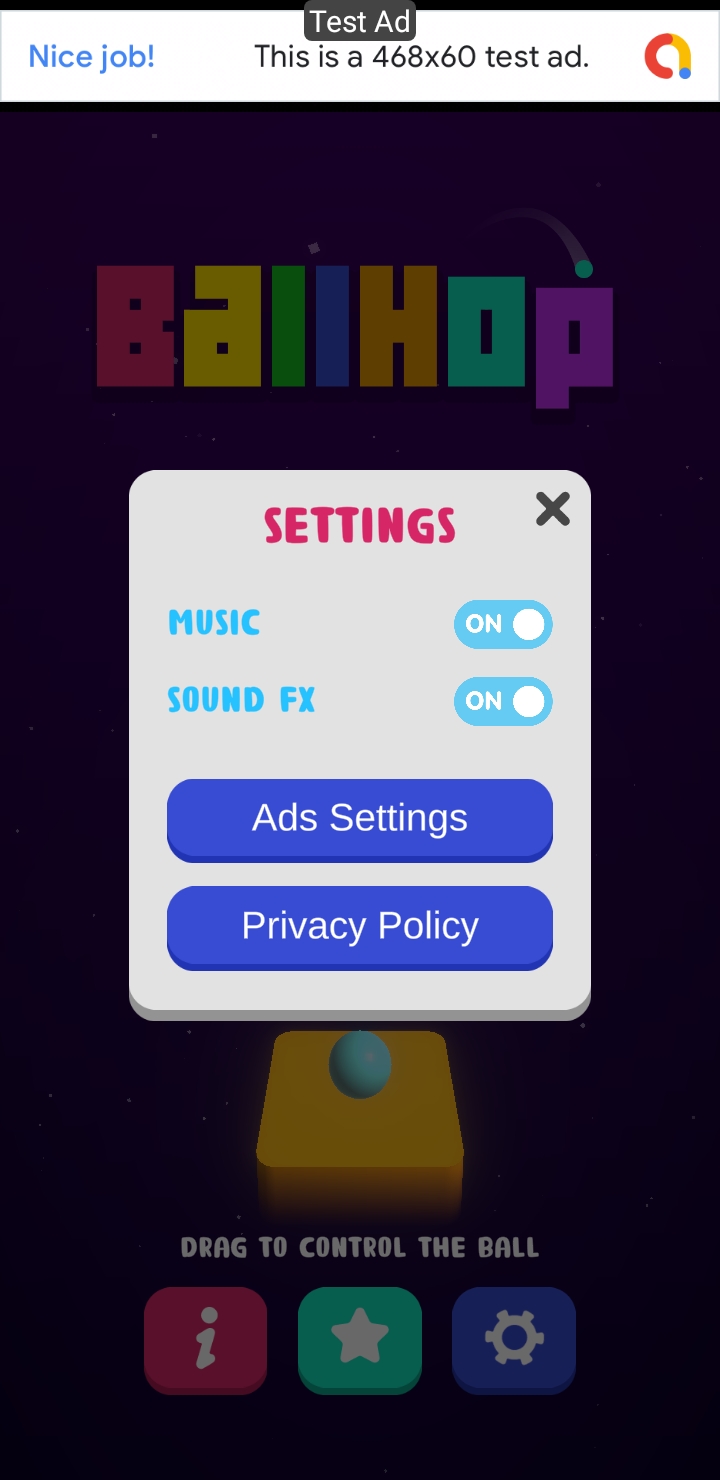This screenshot has height=1480, width=720.
Task: Turn off the Music switch
Action: (x=503, y=624)
